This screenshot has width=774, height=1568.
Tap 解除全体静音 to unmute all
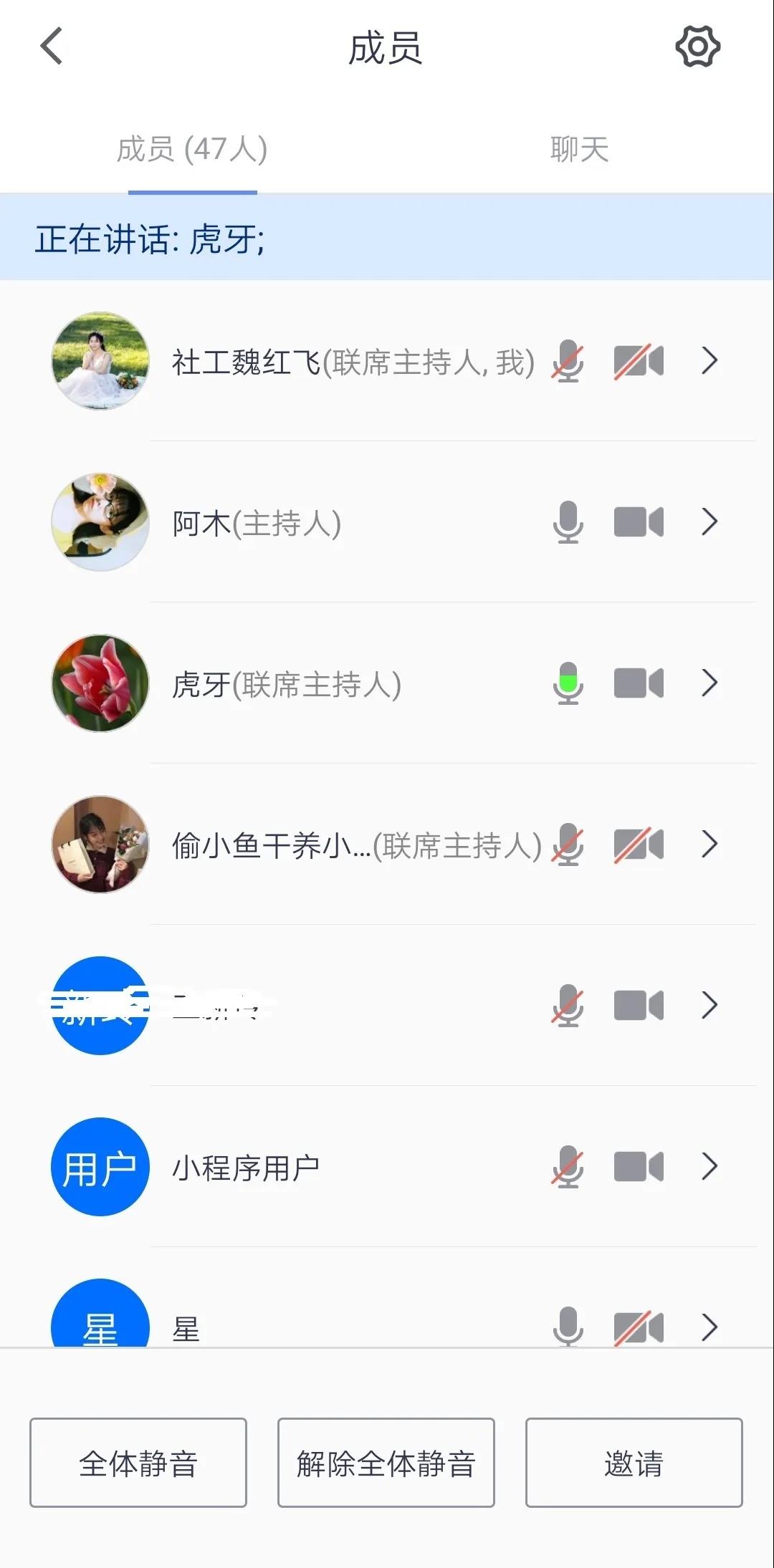tap(386, 1463)
